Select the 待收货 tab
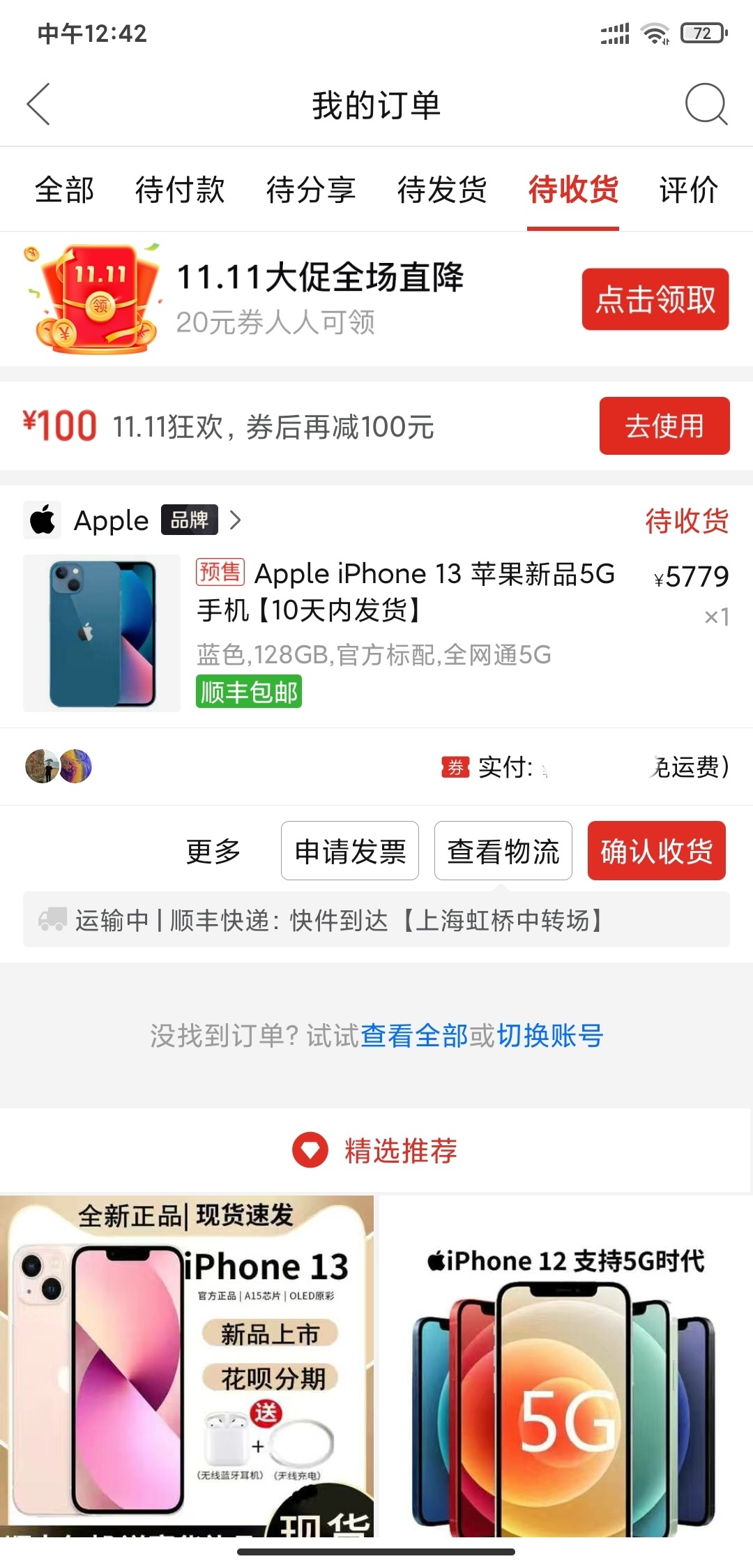 click(x=573, y=190)
